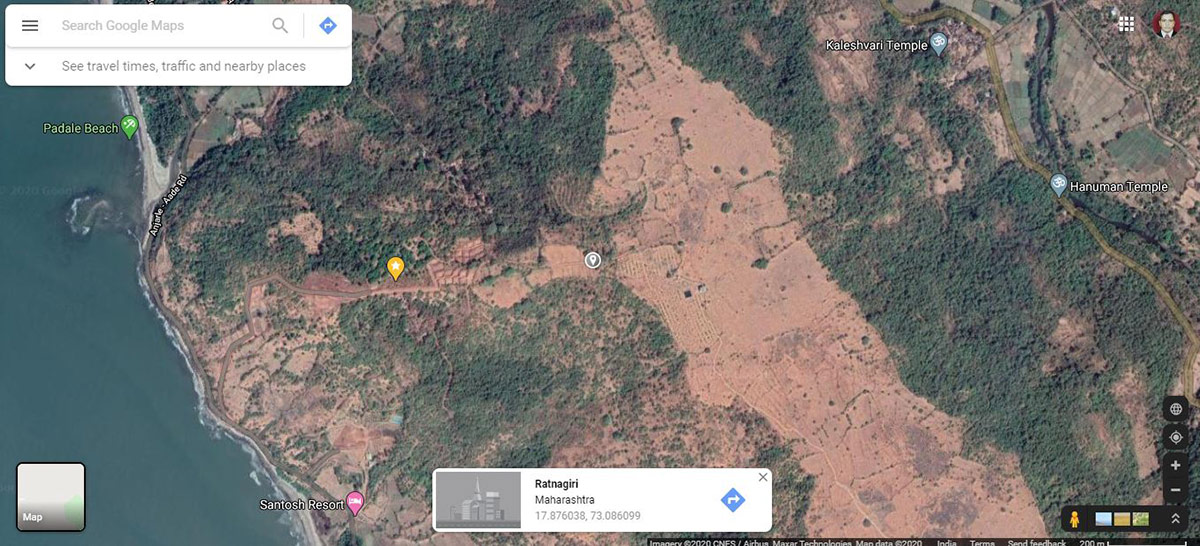Open the account profile picture
The height and width of the screenshot is (546, 1200).
1166,24
